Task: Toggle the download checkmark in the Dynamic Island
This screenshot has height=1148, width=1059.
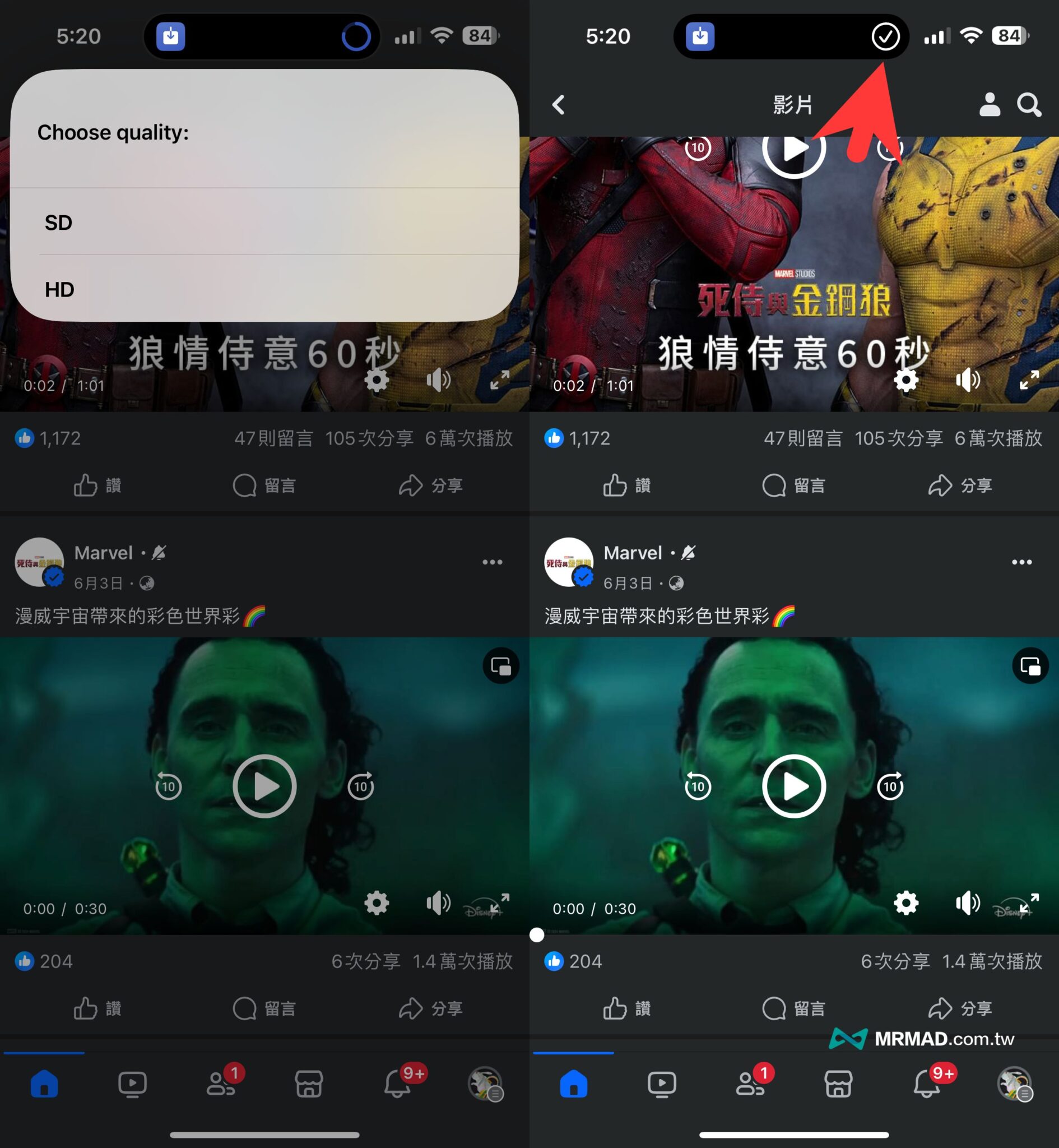Action: 885,36
